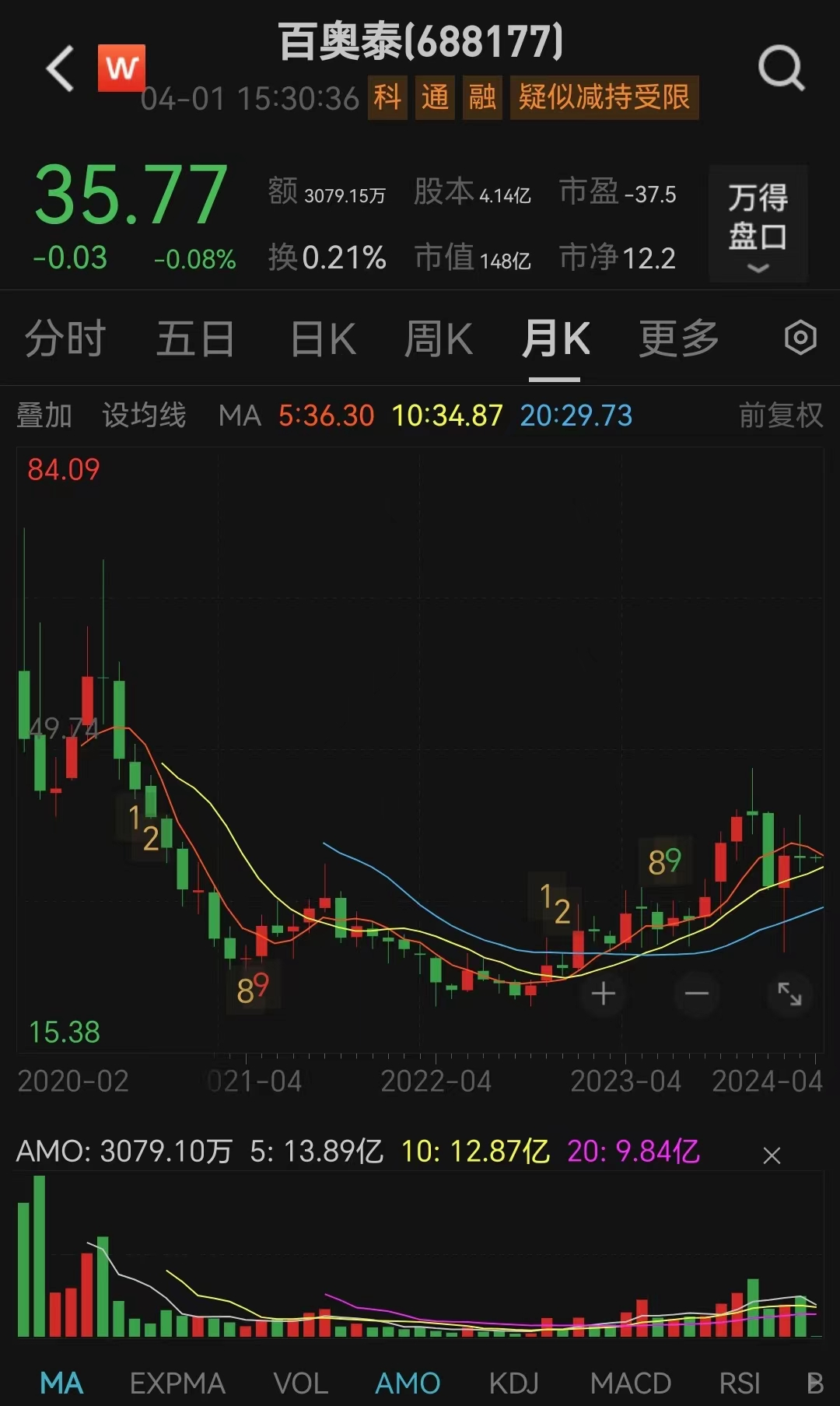Open 设均线 moving average settings
The width and height of the screenshot is (840, 1406).
[x=145, y=415]
